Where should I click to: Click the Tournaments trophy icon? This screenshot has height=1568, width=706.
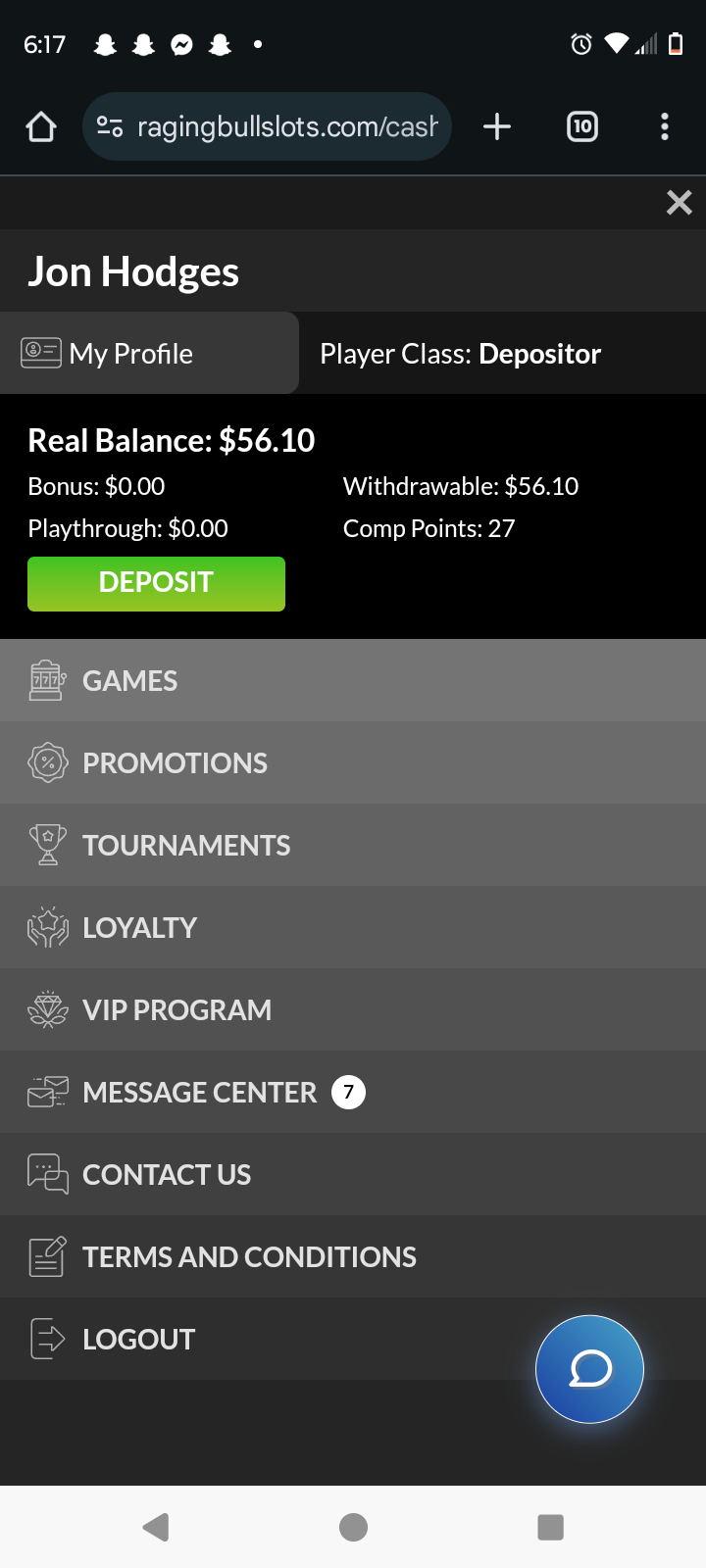[46, 844]
